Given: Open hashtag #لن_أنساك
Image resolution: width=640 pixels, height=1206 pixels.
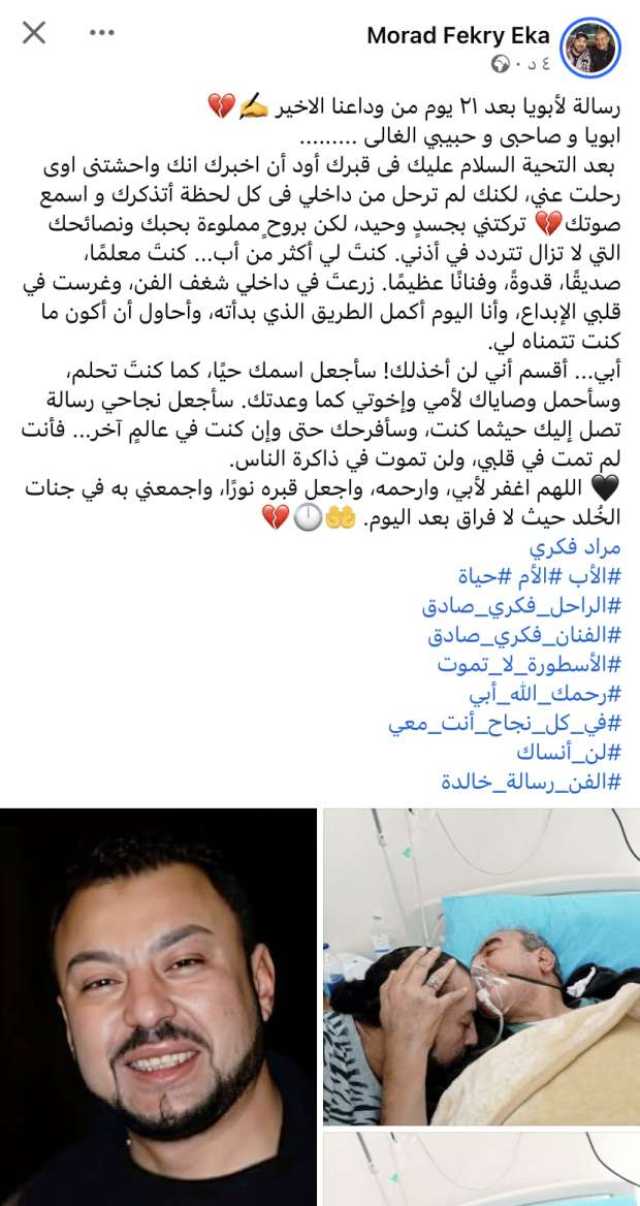Looking at the screenshot, I should [569, 752].
